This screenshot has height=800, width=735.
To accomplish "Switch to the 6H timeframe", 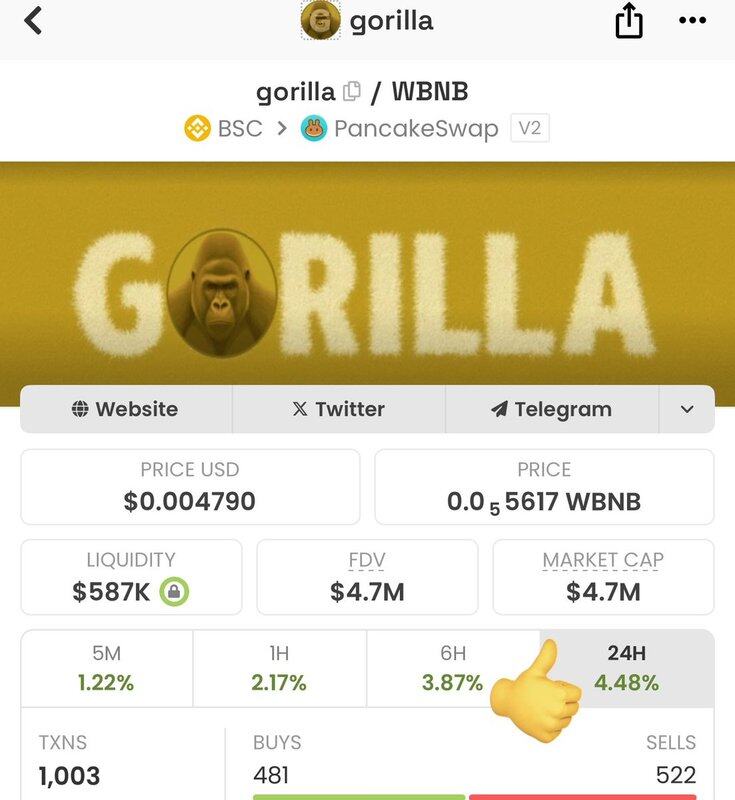I will click(x=453, y=668).
